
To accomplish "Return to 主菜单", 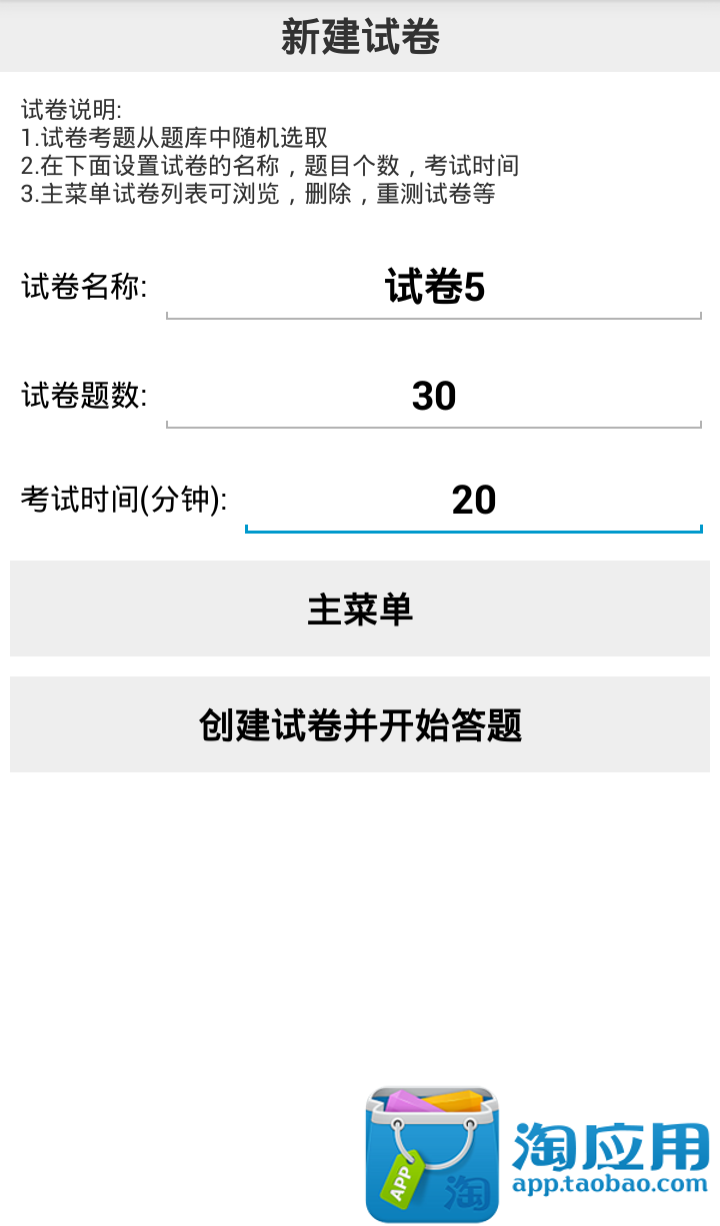I will tap(360, 609).
